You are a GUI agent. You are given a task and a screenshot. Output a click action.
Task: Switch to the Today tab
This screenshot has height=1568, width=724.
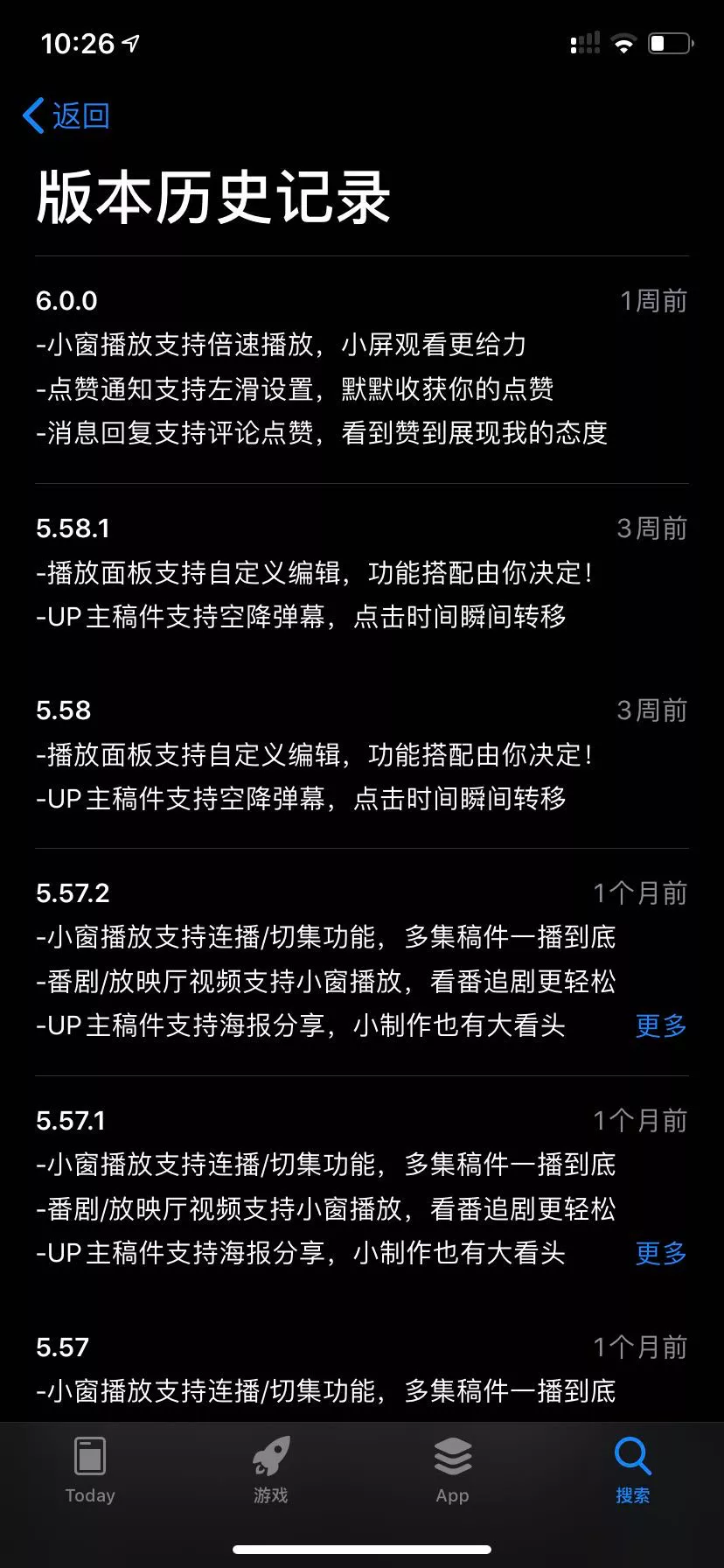coord(90,1470)
